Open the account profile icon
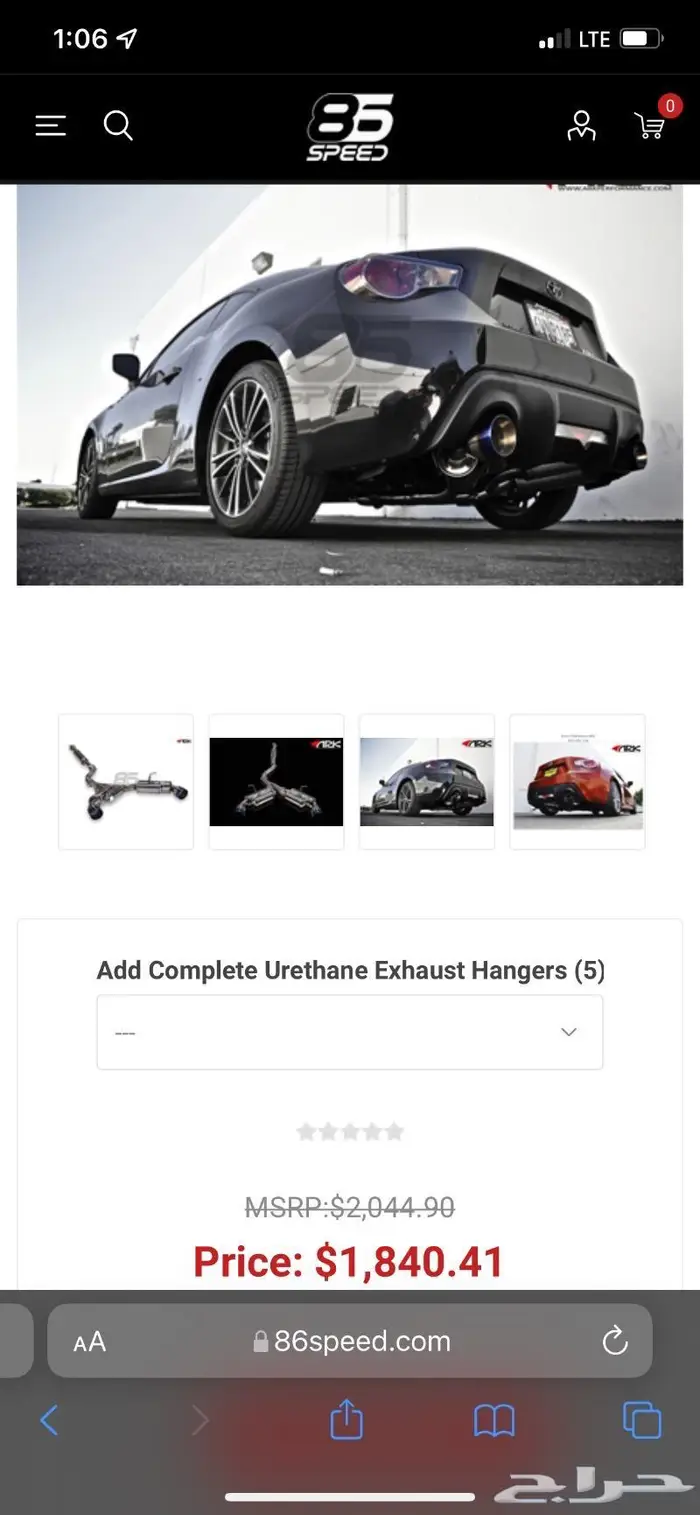This screenshot has width=700, height=1515. [581, 126]
